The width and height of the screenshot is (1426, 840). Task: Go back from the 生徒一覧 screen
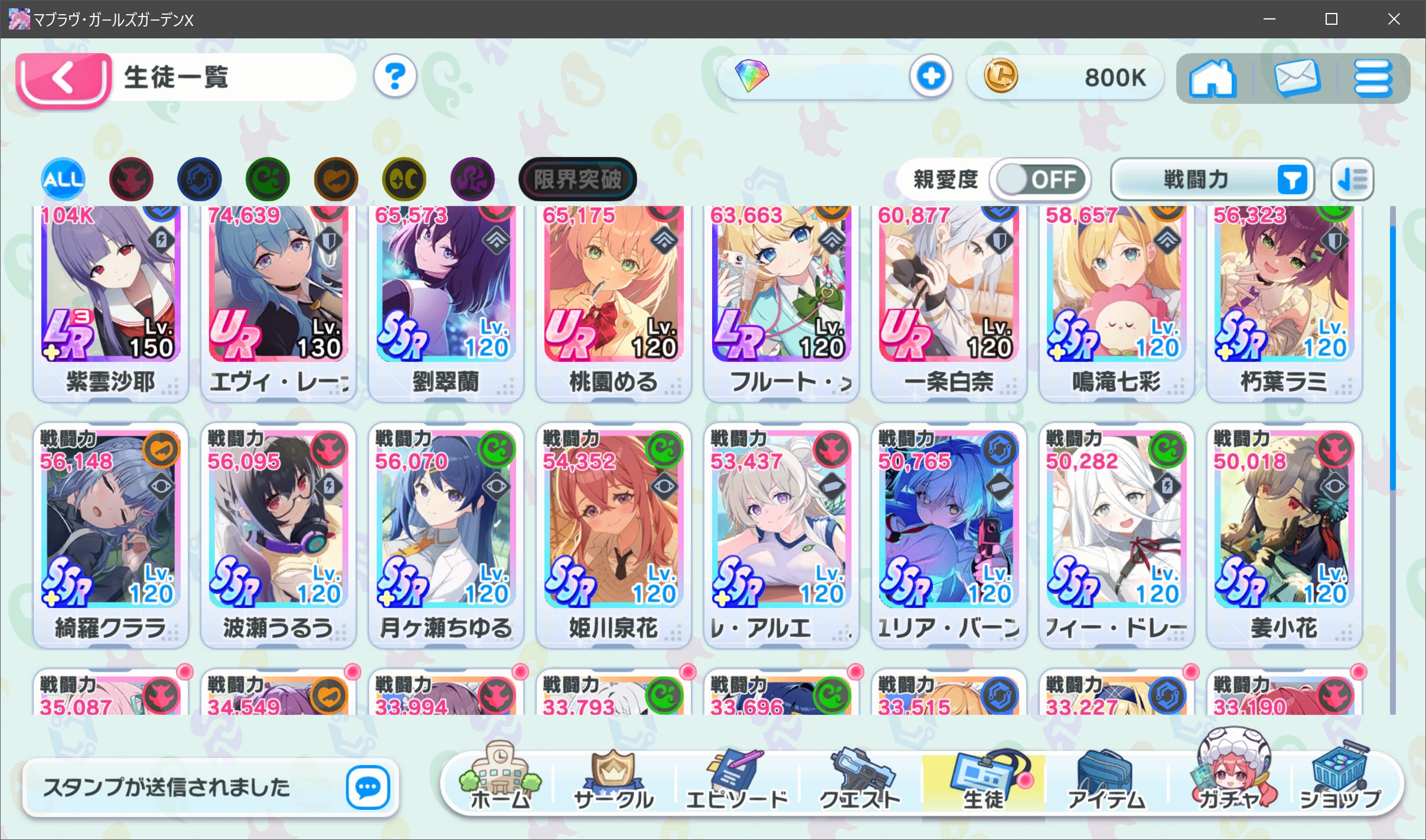63,79
